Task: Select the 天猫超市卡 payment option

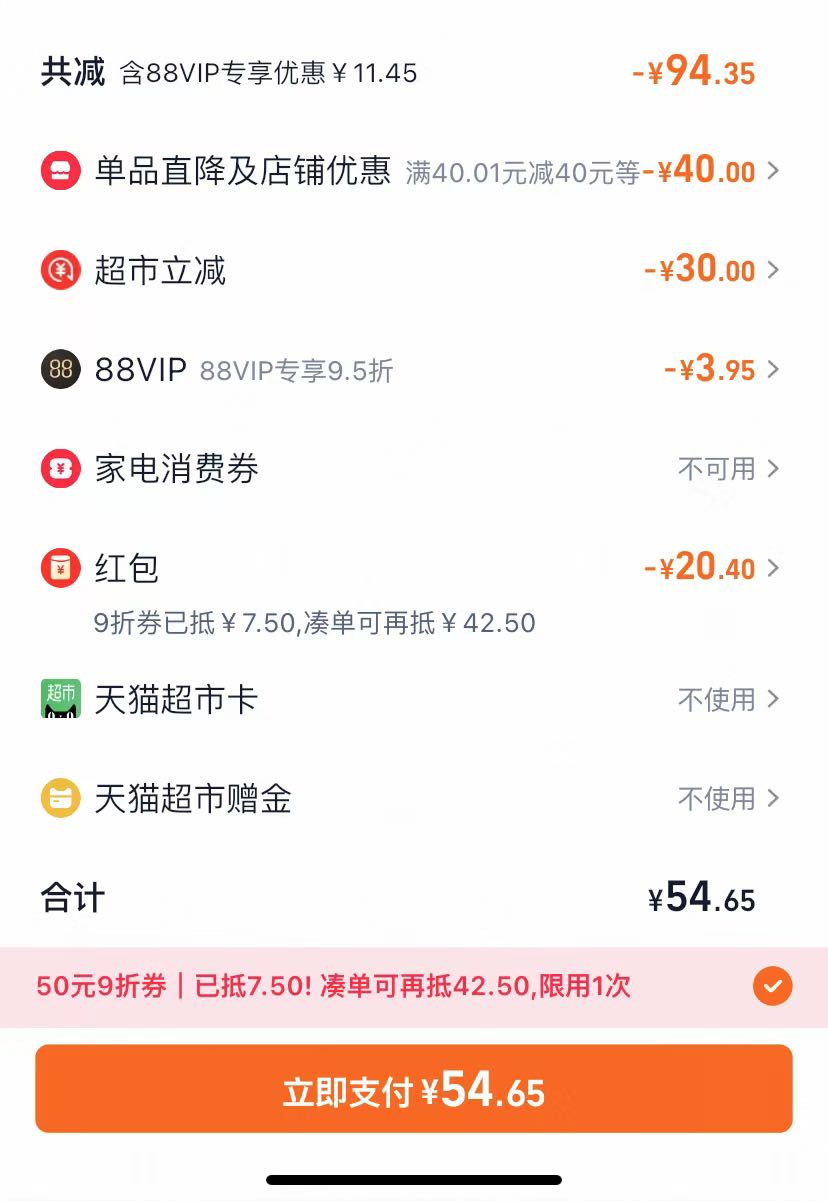Action: tap(414, 699)
